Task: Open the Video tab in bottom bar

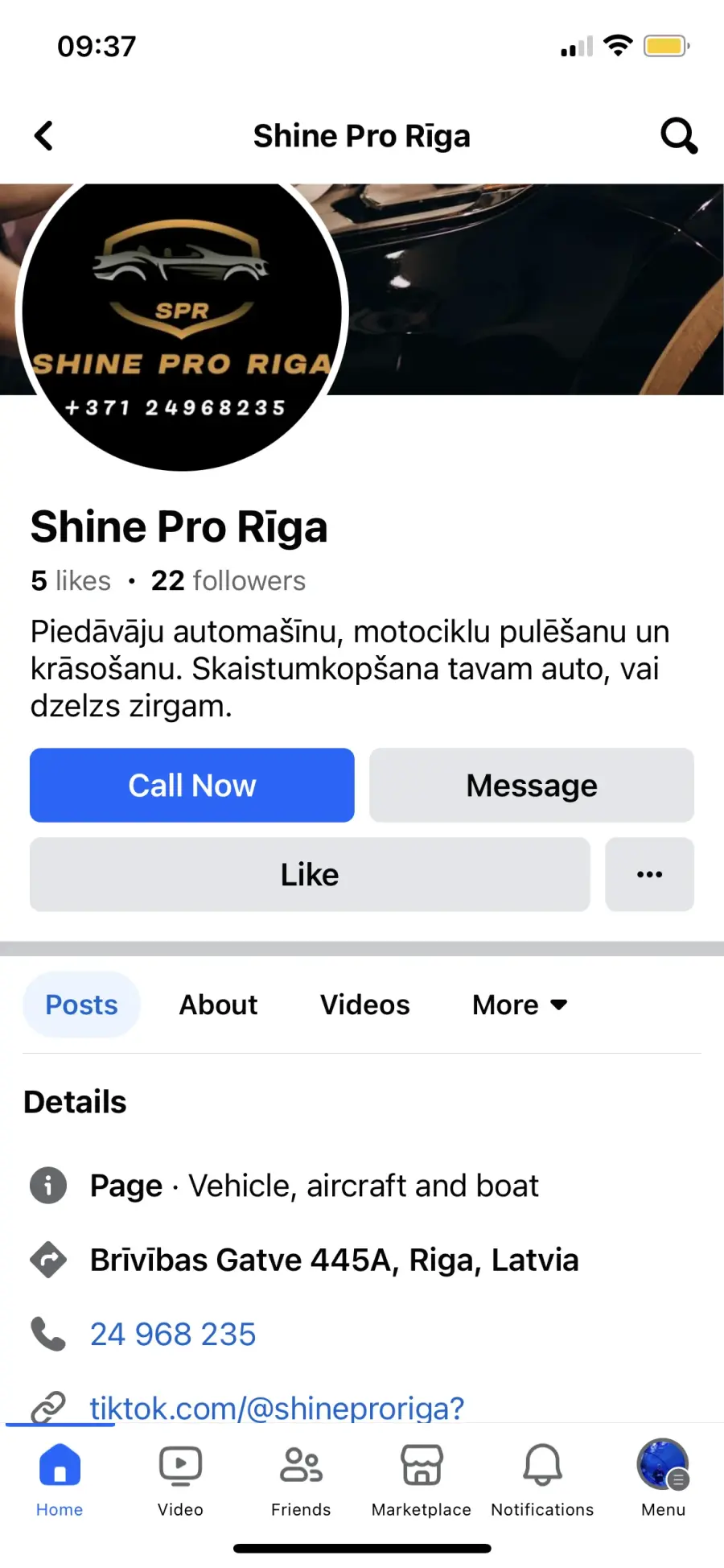Action: coord(180,1479)
